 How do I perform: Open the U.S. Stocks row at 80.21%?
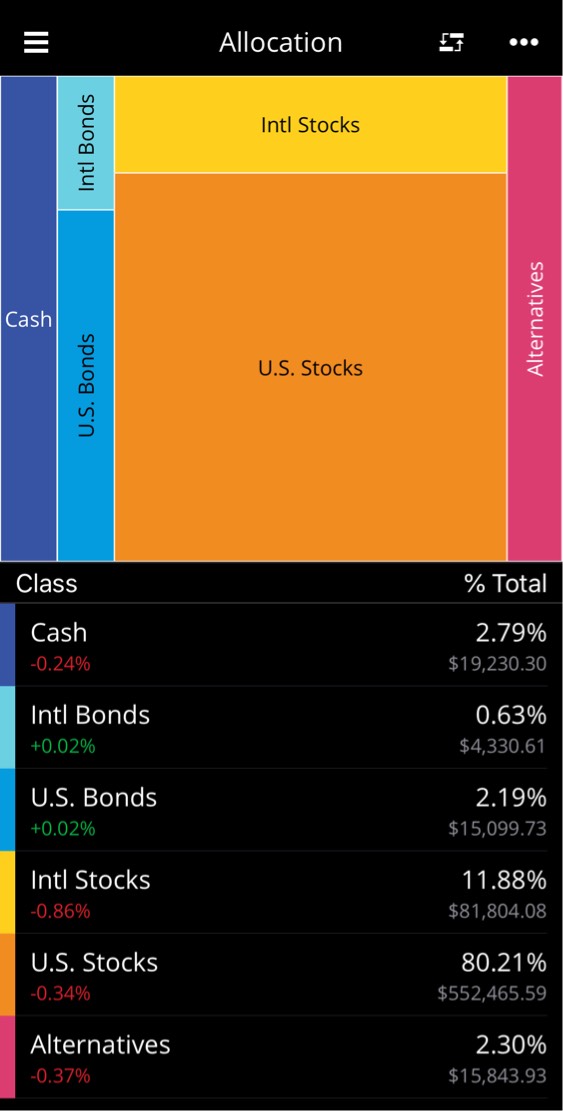click(x=281, y=974)
